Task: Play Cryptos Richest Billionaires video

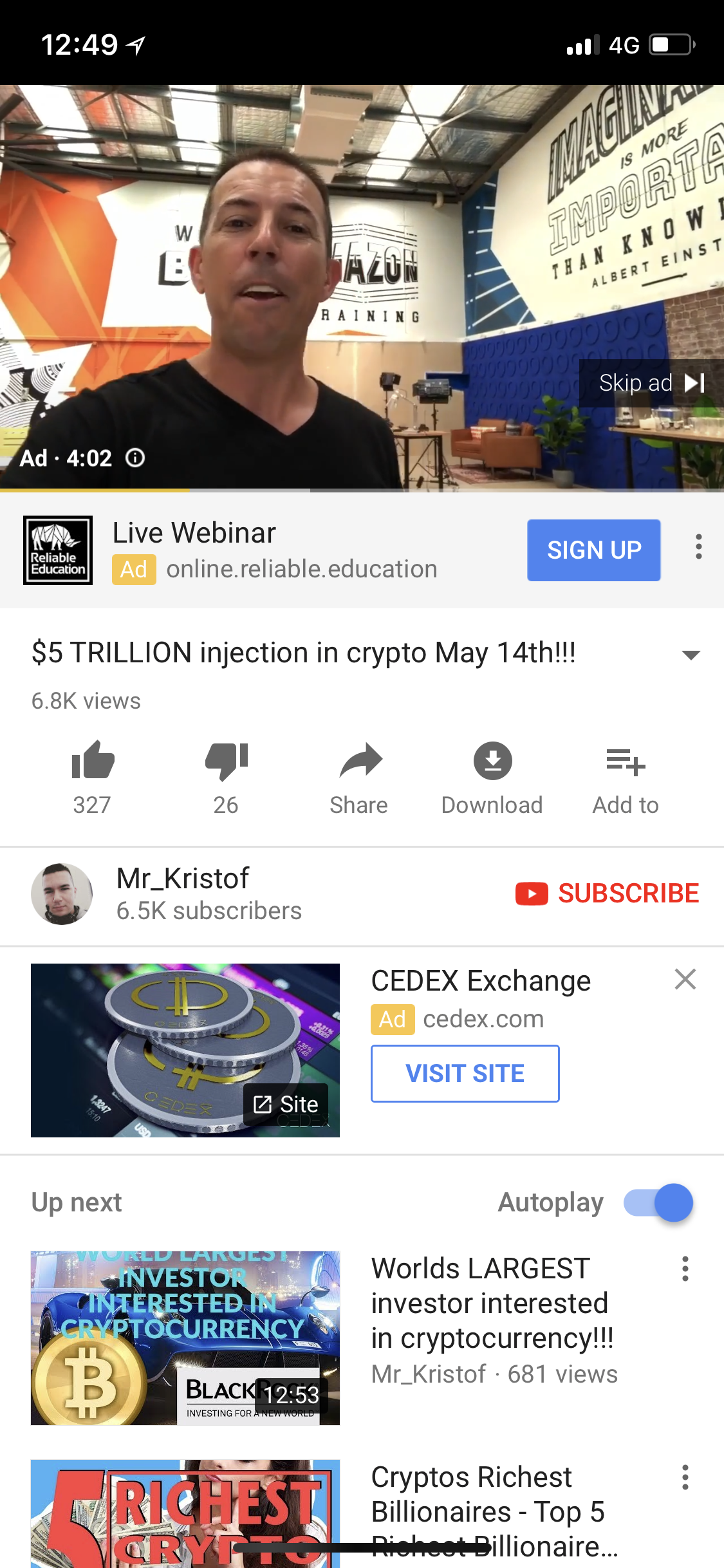Action: tap(185, 1513)
